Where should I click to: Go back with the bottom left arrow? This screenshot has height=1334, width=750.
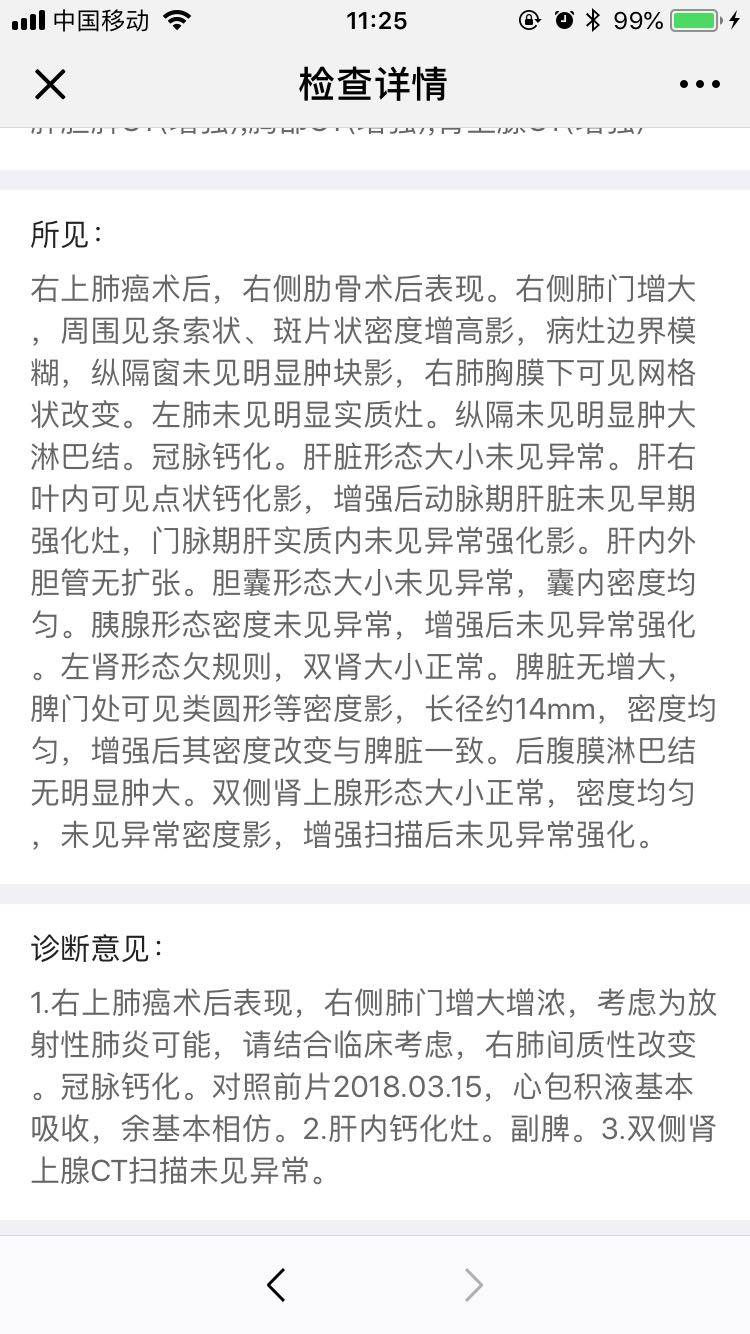tap(277, 1285)
